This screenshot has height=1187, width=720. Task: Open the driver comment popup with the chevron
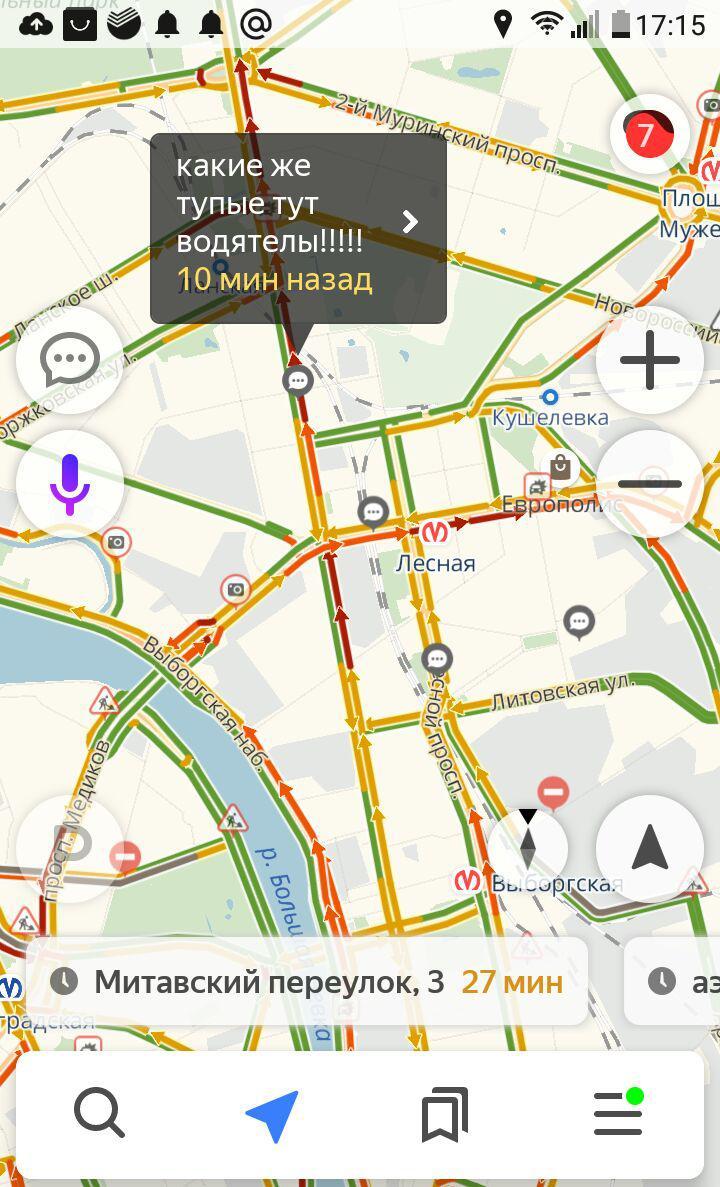410,221
